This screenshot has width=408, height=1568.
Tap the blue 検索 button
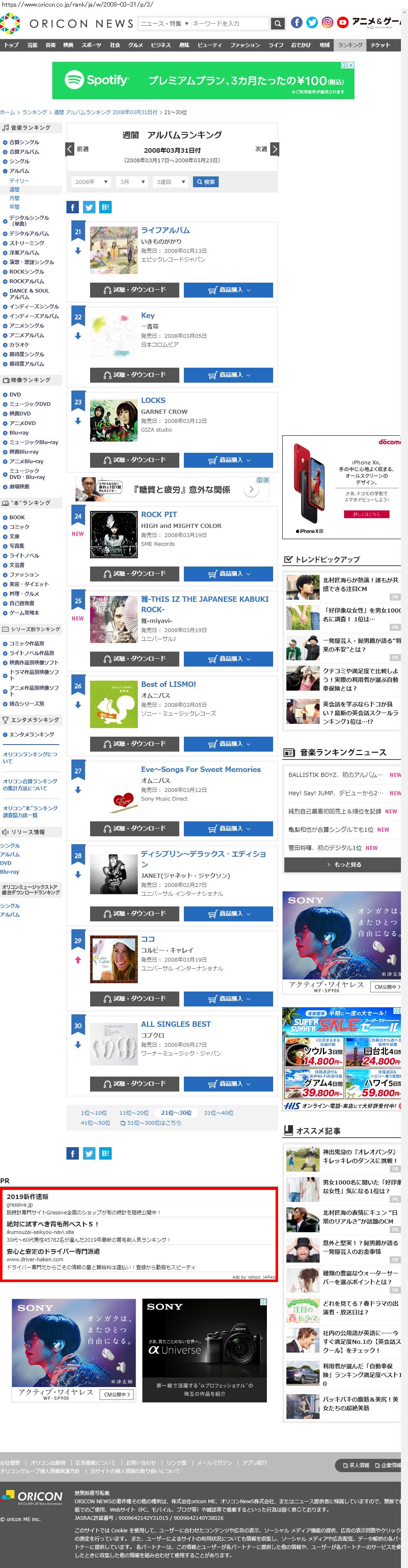point(205,182)
